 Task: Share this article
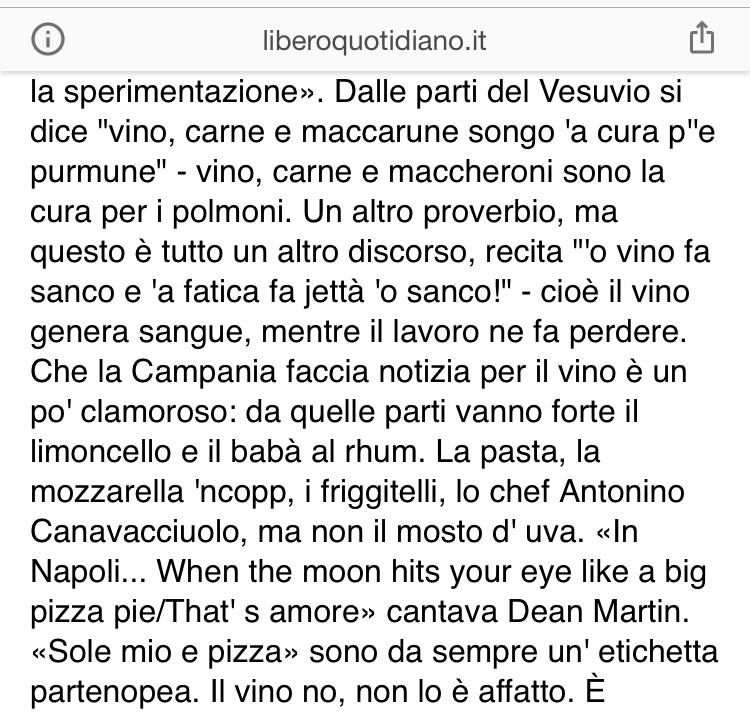(x=702, y=38)
